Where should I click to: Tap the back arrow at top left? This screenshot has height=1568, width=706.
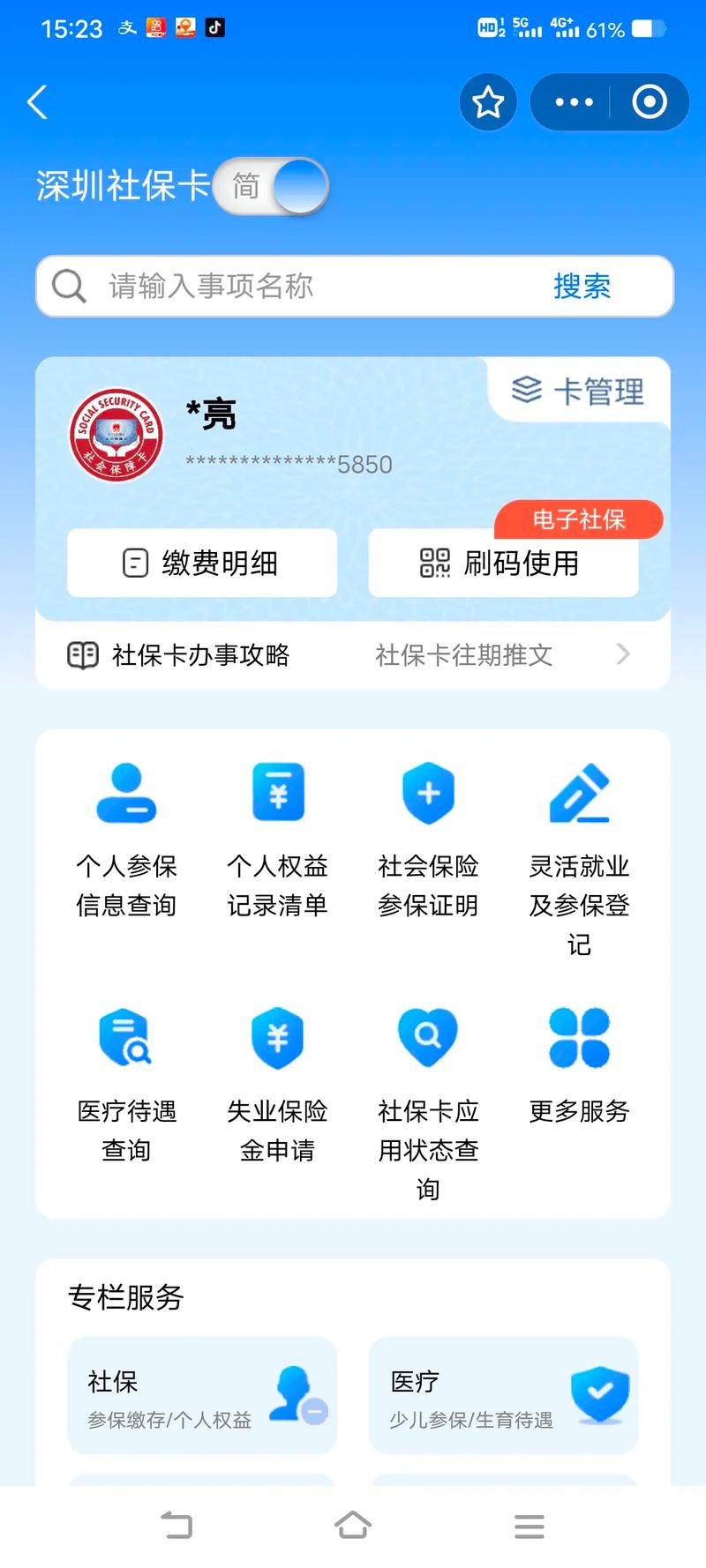37,102
